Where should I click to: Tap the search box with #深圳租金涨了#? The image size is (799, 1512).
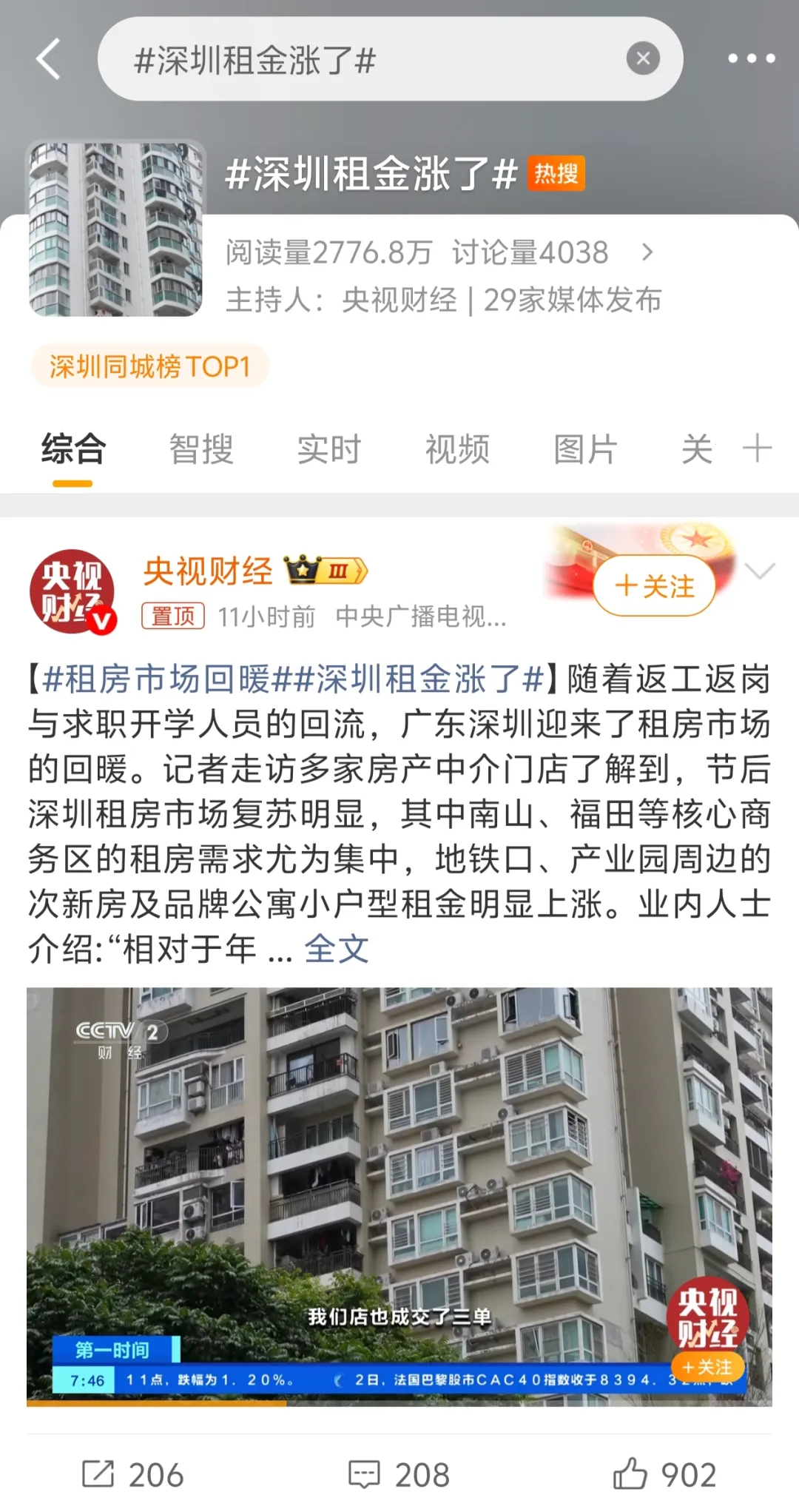pyautogui.click(x=355, y=59)
